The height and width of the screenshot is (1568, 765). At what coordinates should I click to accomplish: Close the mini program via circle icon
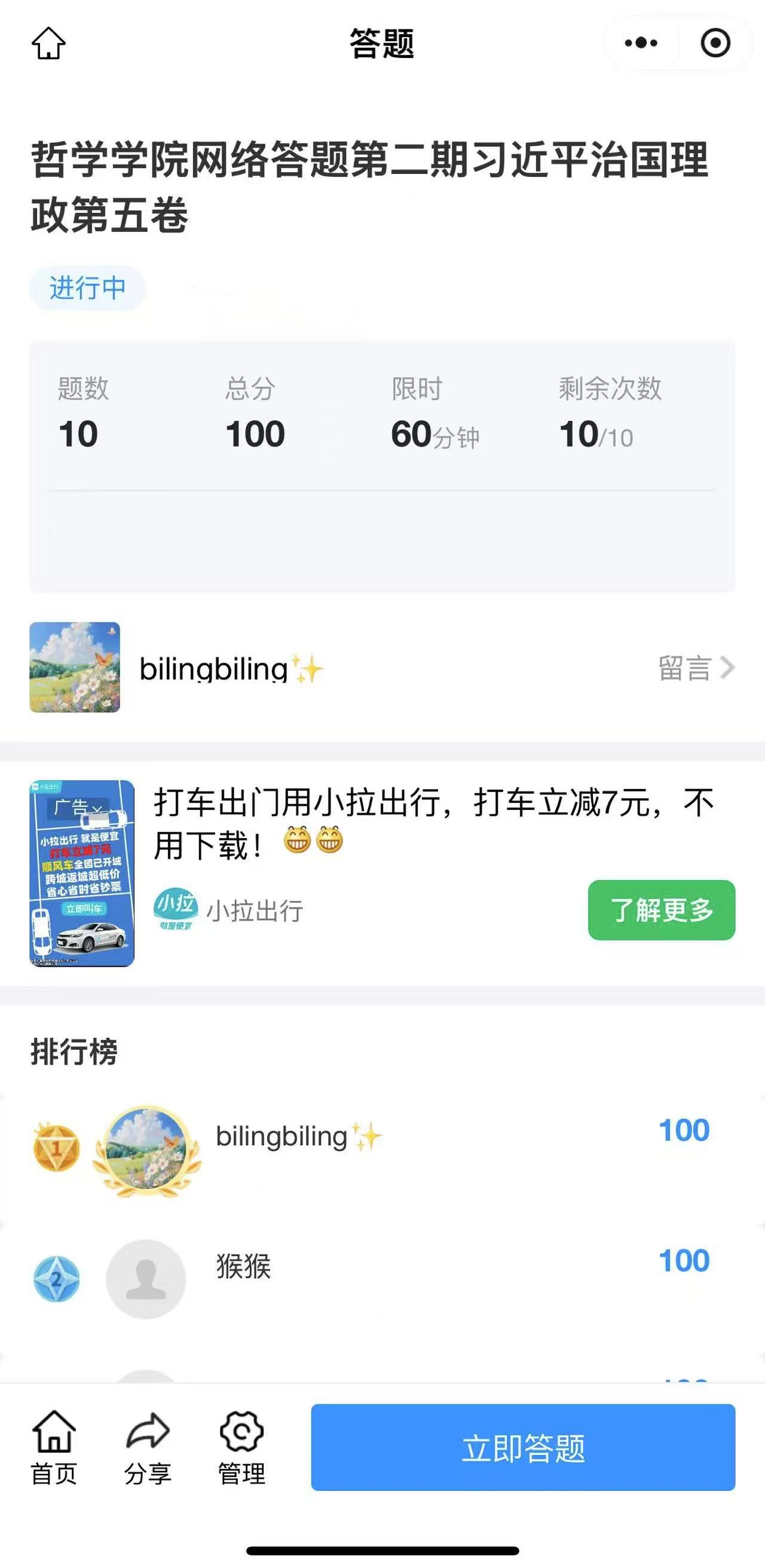[x=715, y=43]
